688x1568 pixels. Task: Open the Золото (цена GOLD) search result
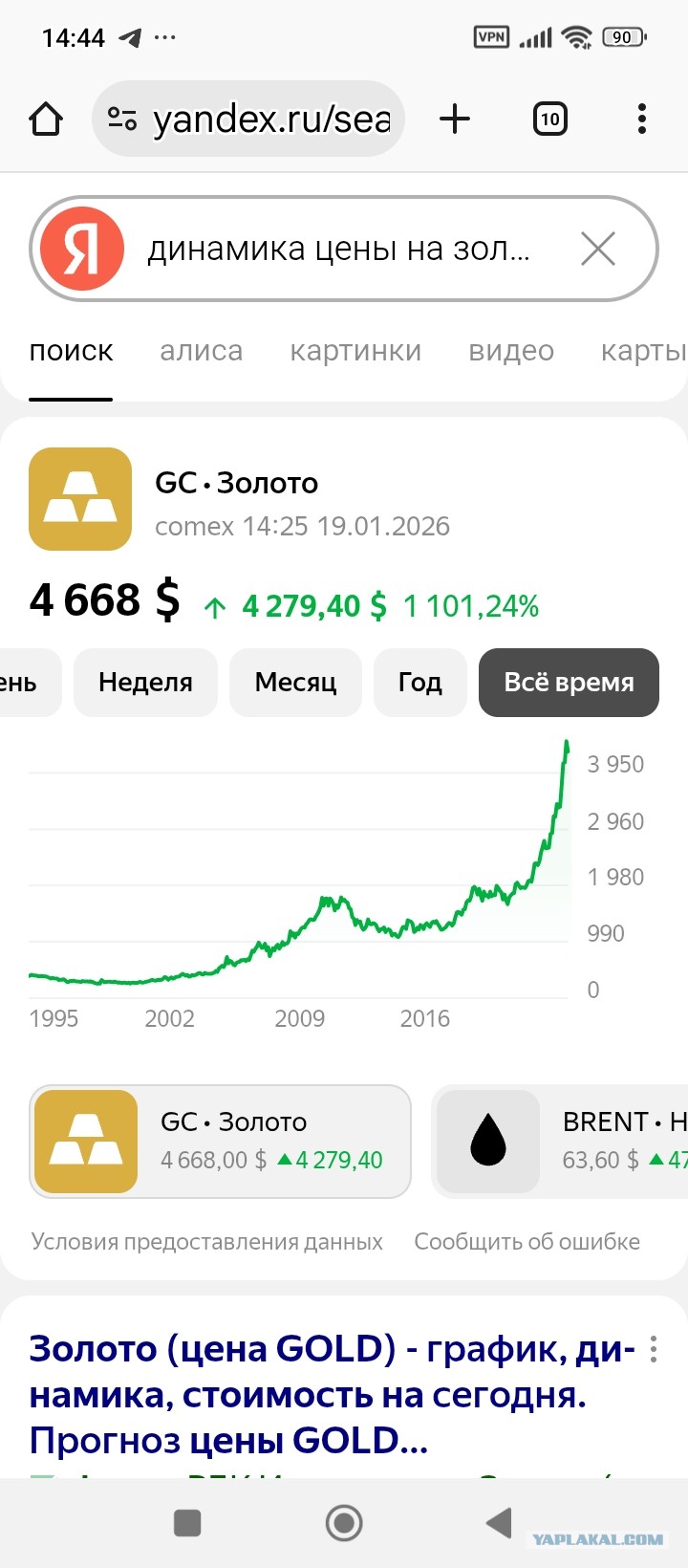(332, 1394)
